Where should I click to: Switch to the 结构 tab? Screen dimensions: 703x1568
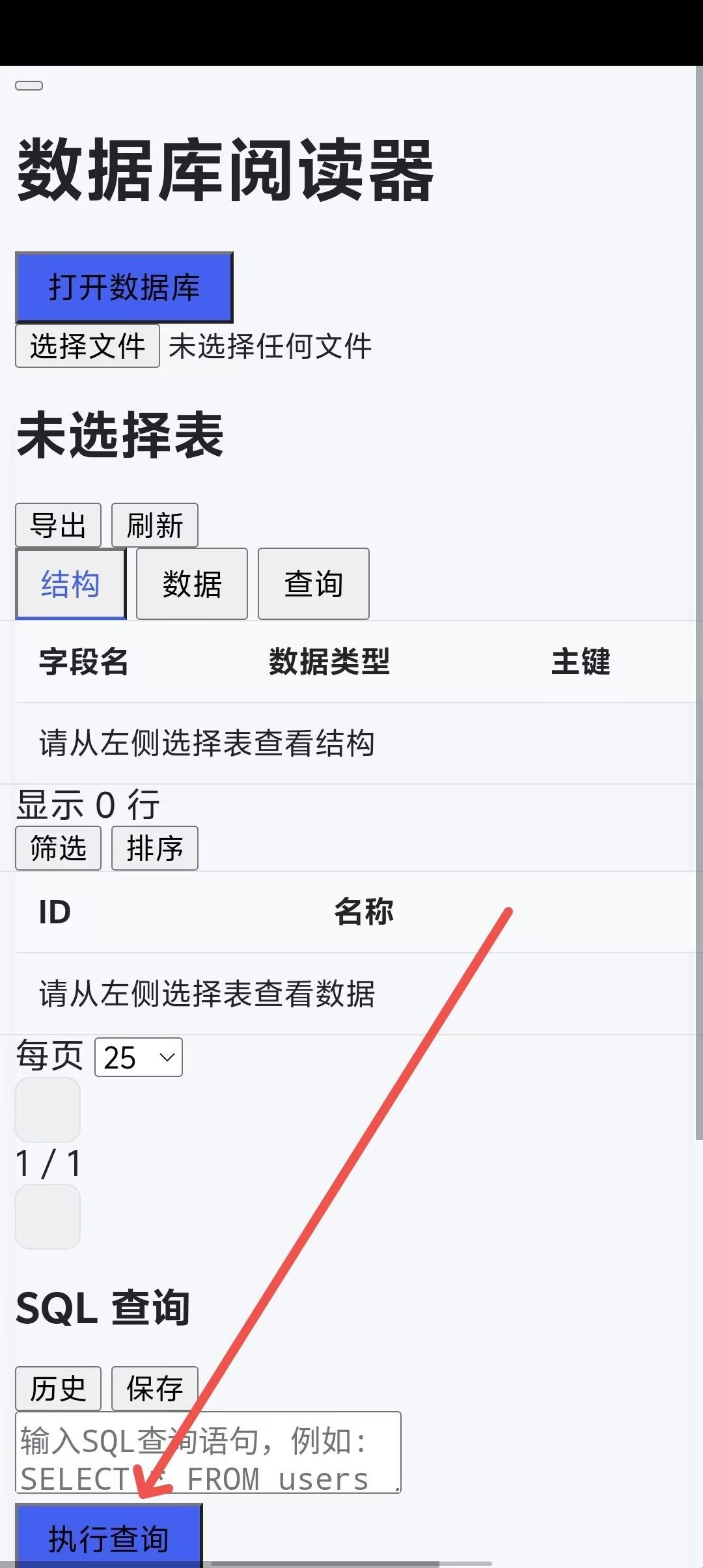click(70, 583)
